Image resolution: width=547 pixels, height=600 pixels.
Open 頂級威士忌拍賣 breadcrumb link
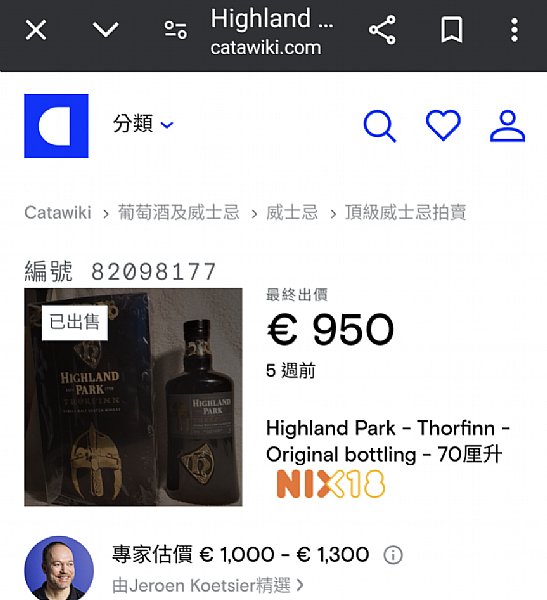(405, 212)
